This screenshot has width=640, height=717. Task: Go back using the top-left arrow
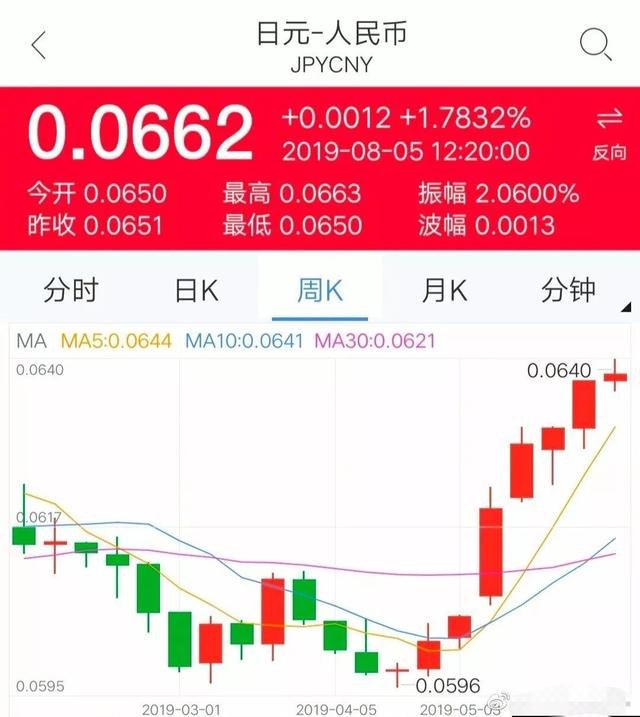(x=39, y=45)
